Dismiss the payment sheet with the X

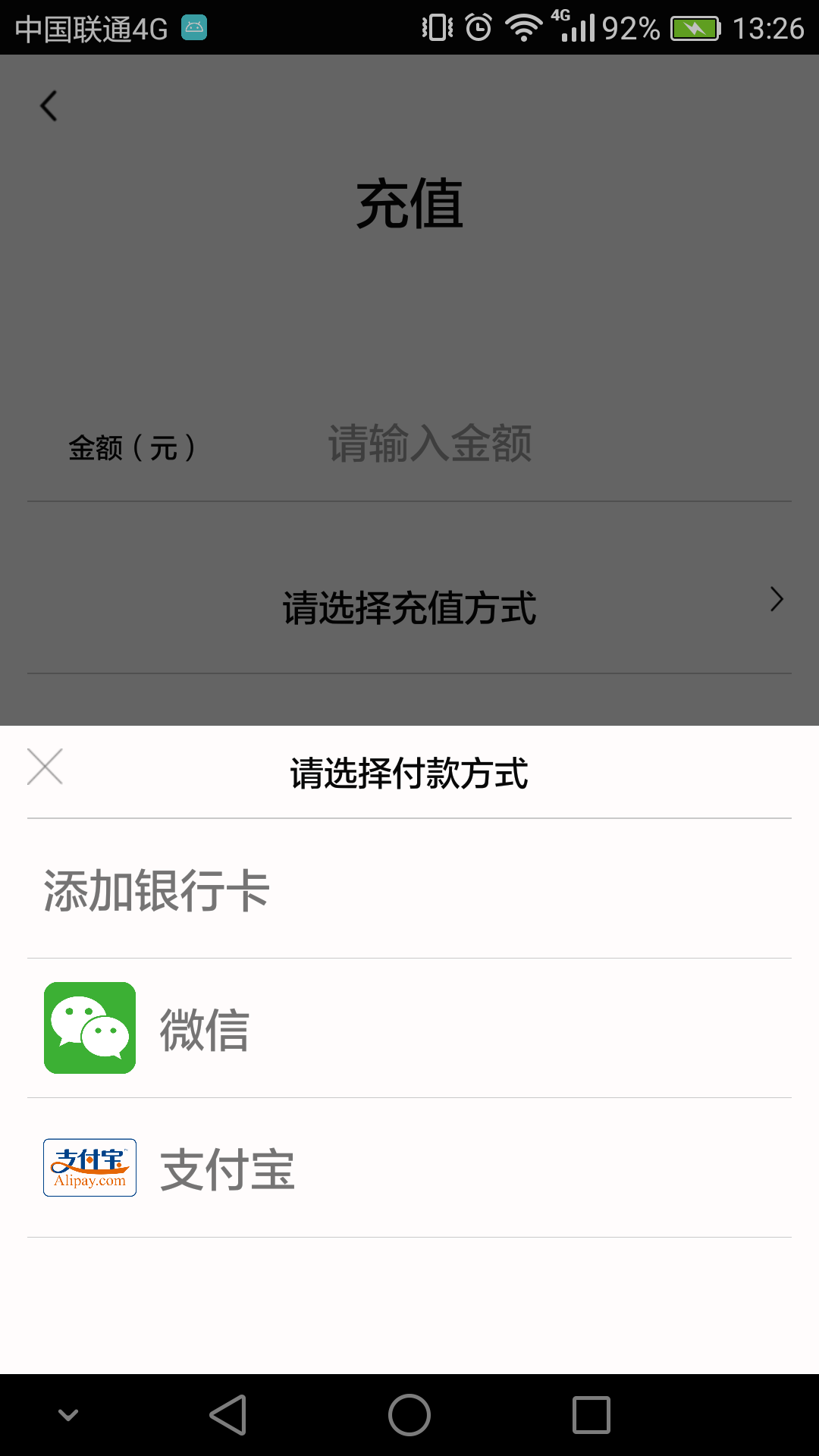point(45,767)
